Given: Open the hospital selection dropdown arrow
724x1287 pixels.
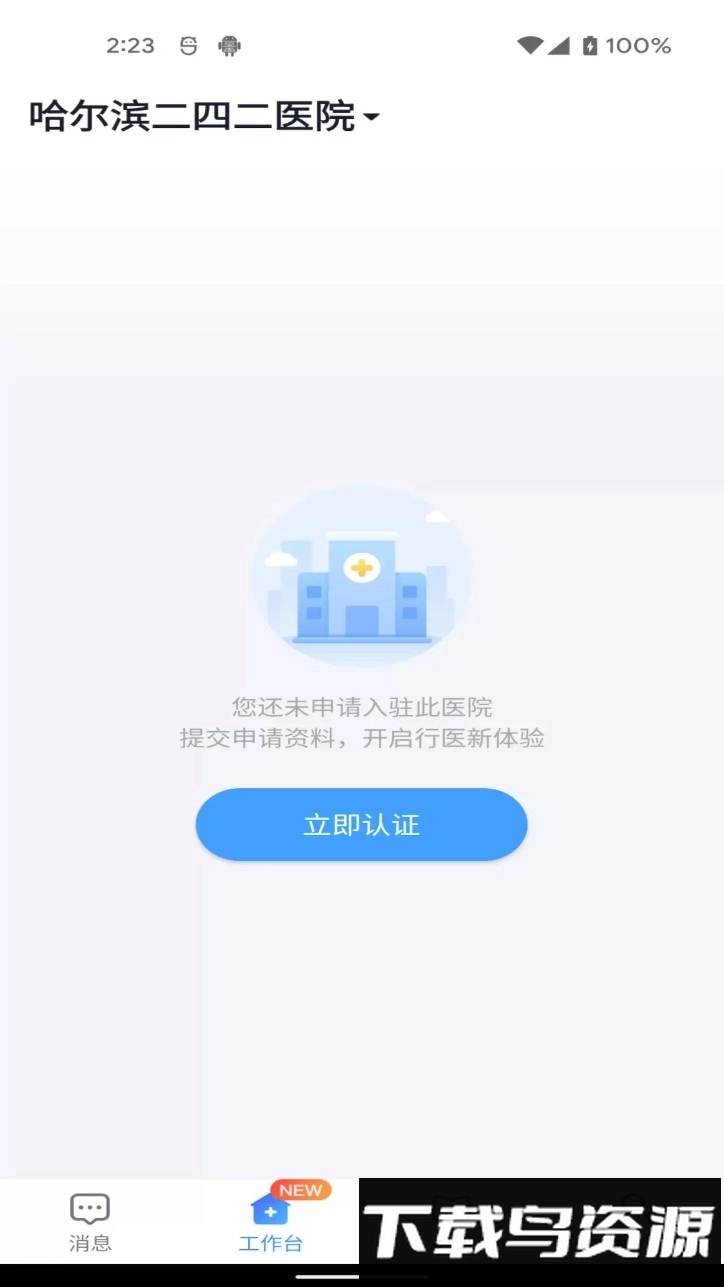Looking at the screenshot, I should coord(372,118).
